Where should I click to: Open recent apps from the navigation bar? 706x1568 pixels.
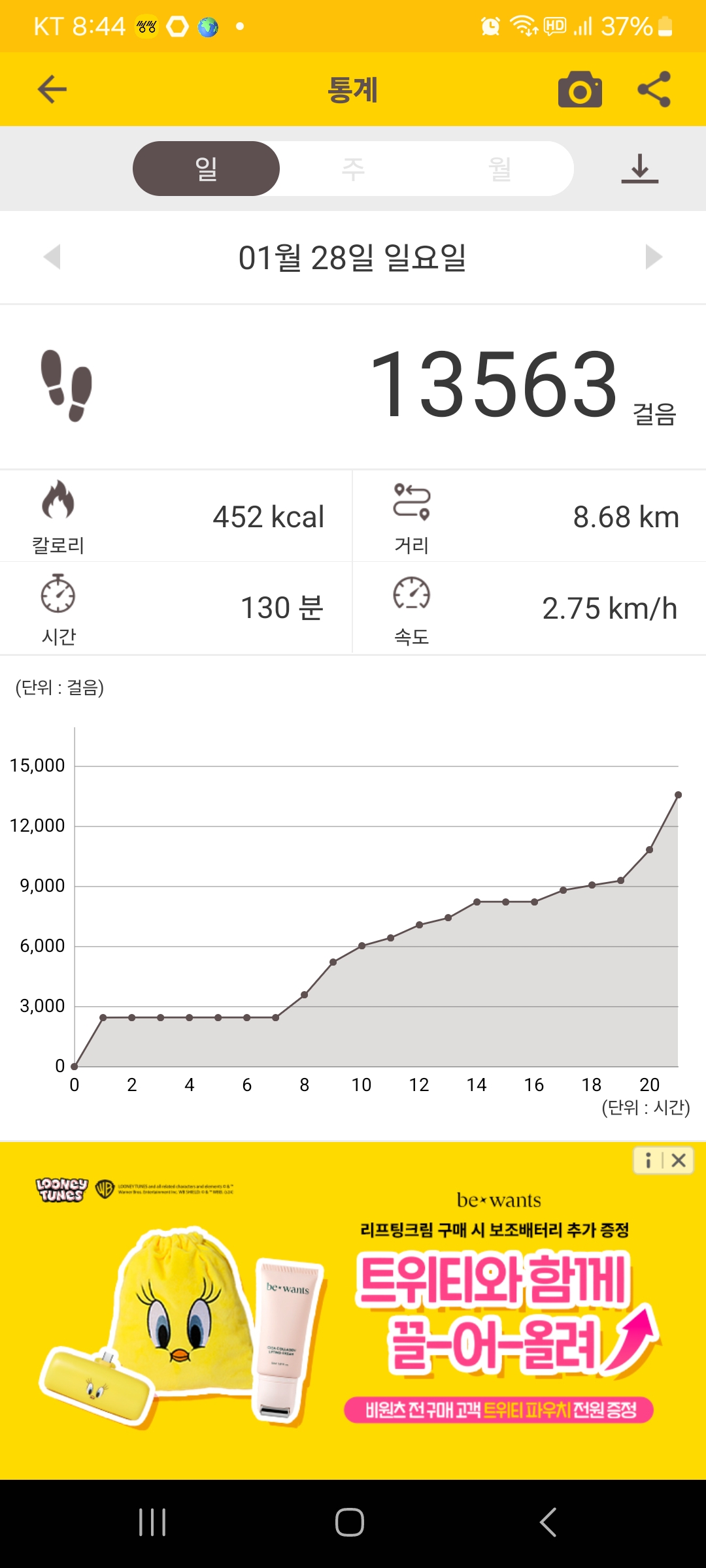[x=152, y=1522]
